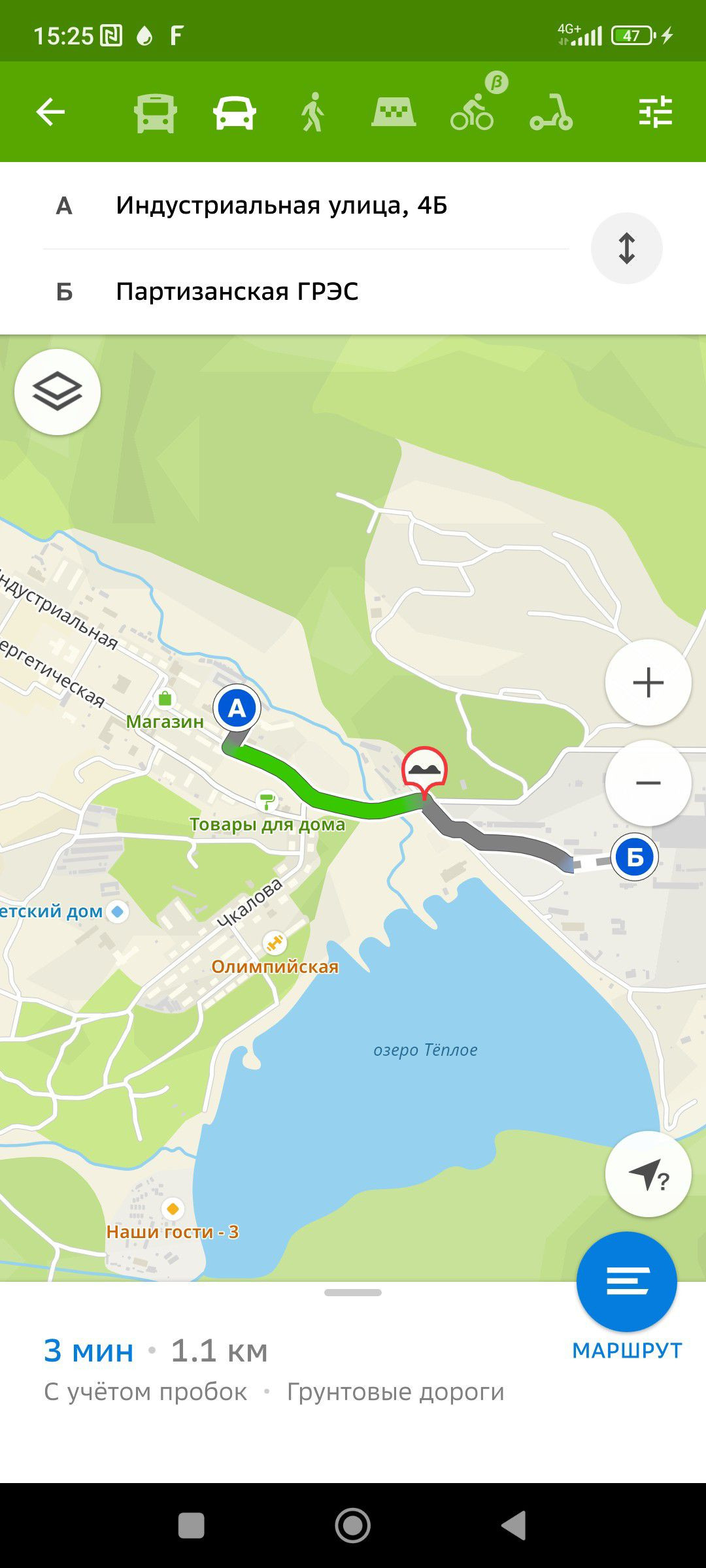
Task: Select the scooter route mode
Action: pos(551,112)
